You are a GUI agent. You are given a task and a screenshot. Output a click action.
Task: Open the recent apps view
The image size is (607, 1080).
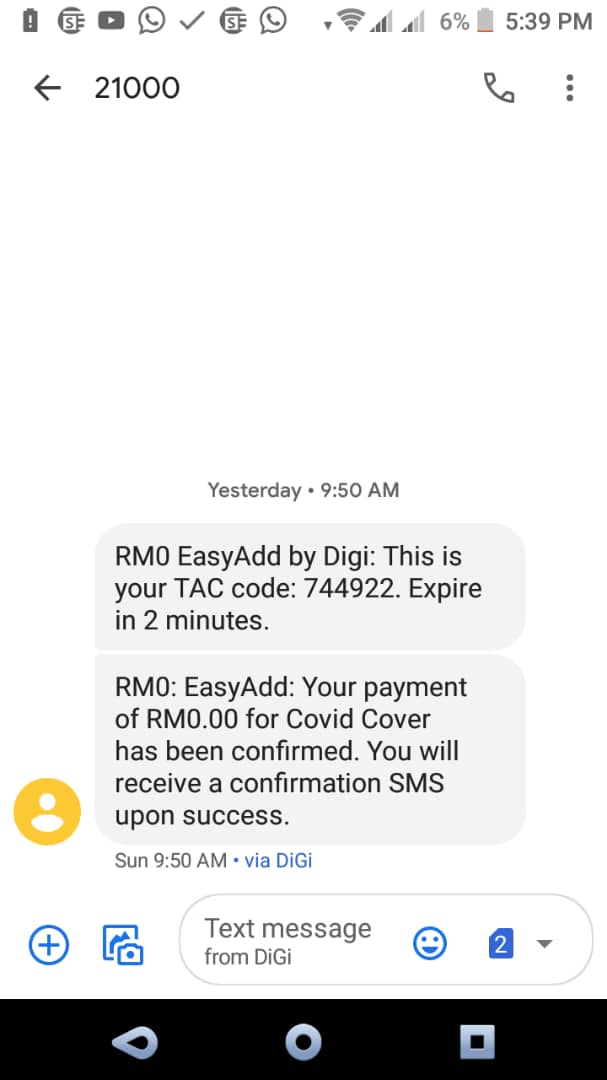click(x=477, y=1042)
